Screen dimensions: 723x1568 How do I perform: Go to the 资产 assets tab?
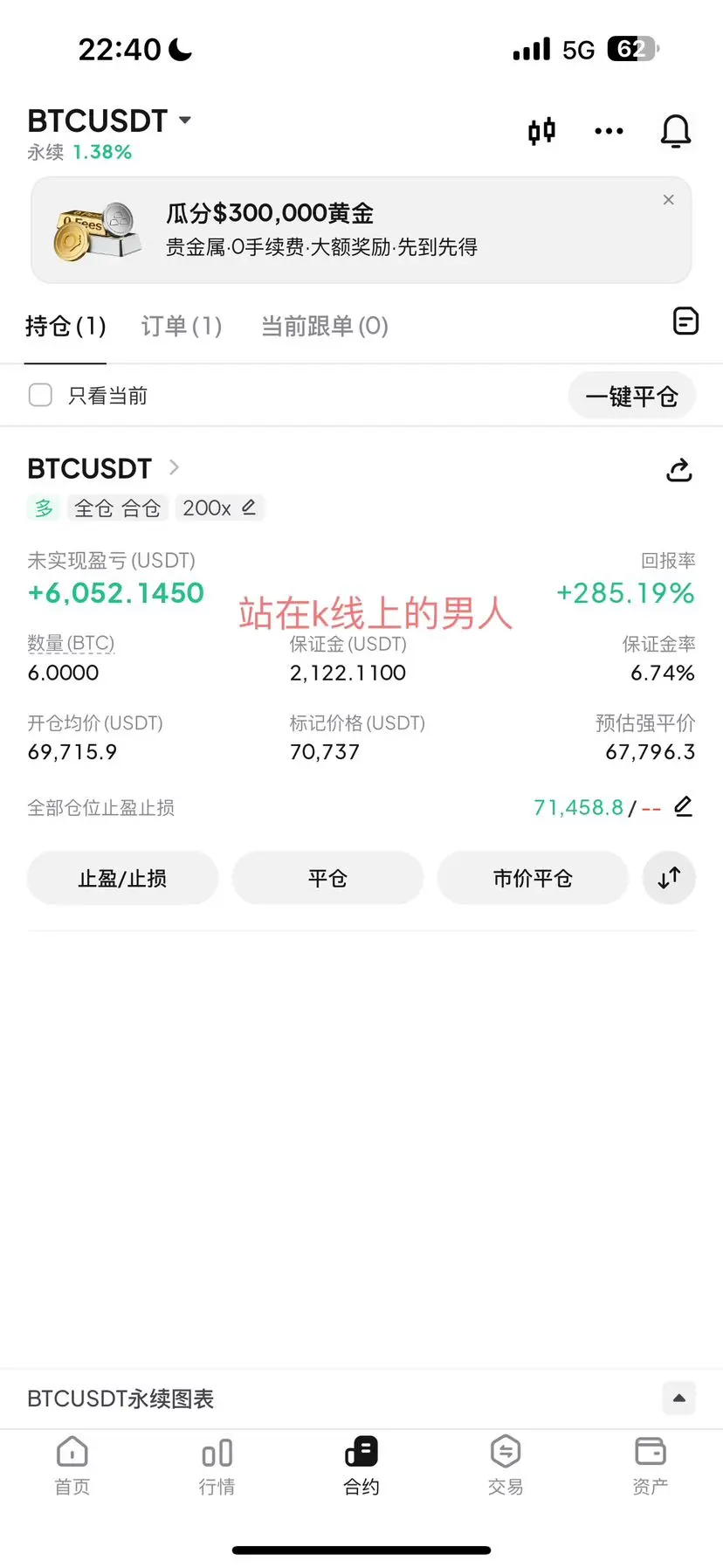651,1466
